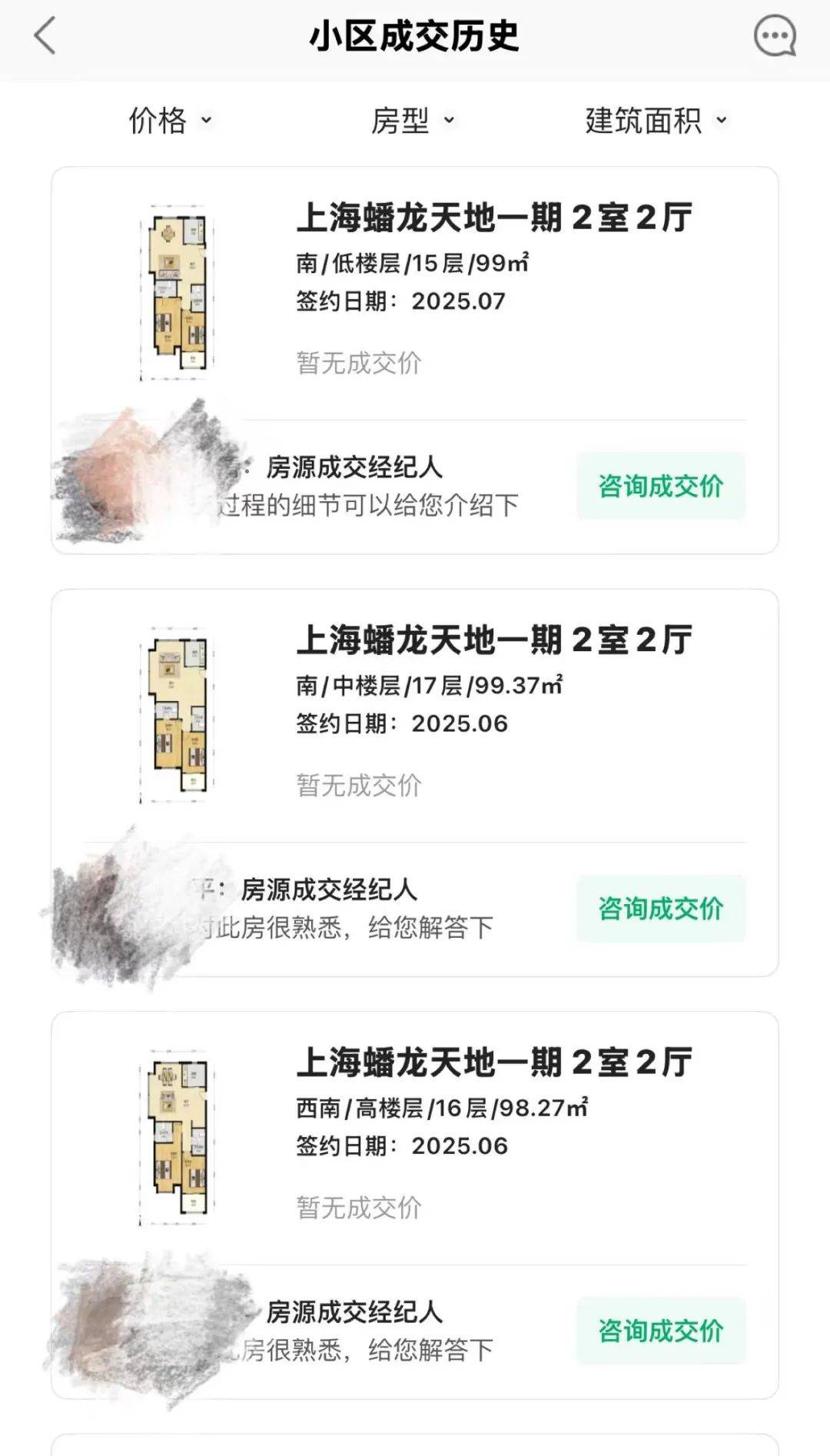
Task: Tap 咨询成交价 for the 98.27㎡ listing
Action: pyautogui.click(x=661, y=1331)
